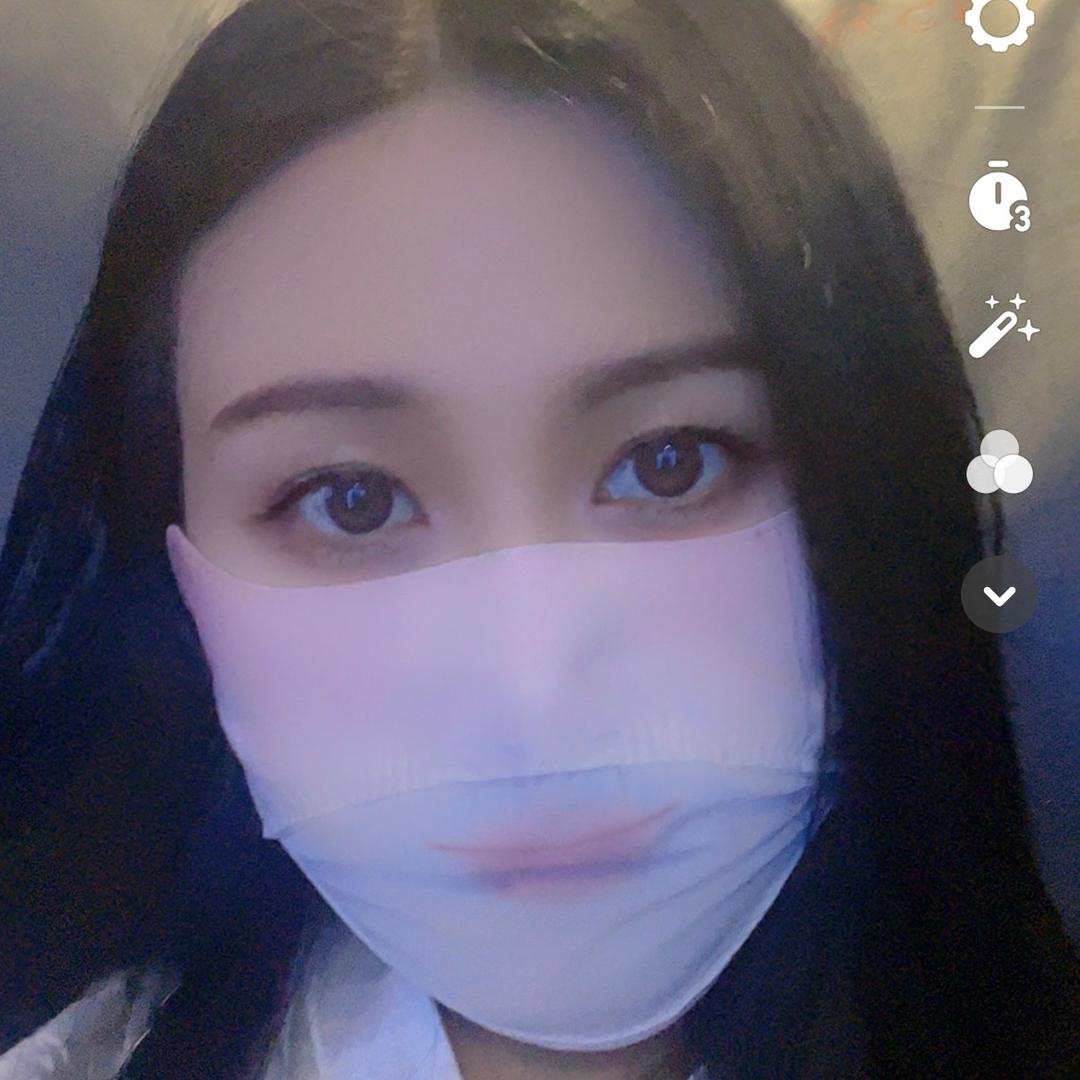The height and width of the screenshot is (1080, 1080).
Task: Change the 3-second timer
Action: (999, 198)
